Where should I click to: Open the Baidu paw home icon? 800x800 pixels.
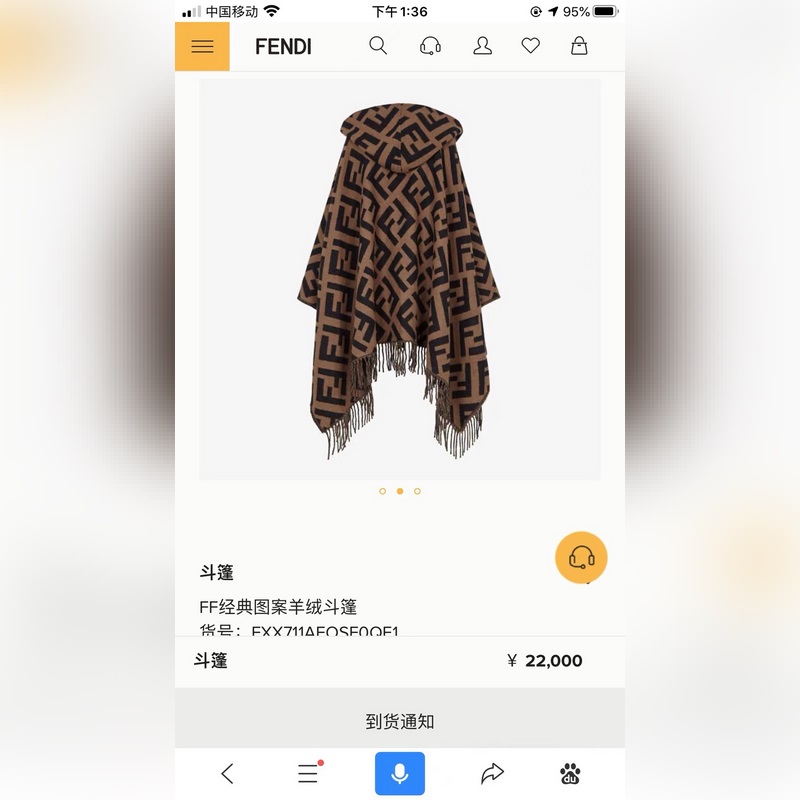[571, 773]
